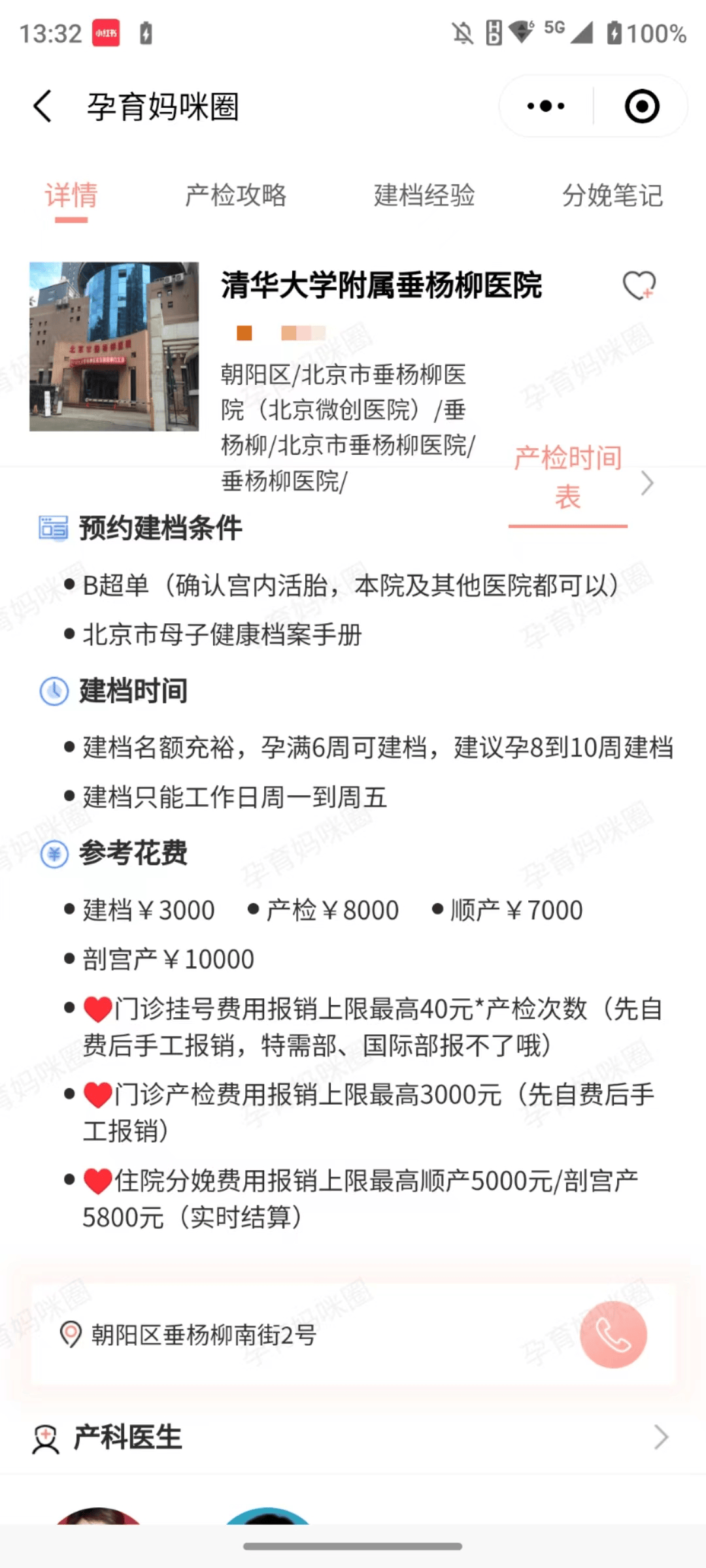Switch to the 建档经验 tab
This screenshot has height=1568, width=706.
pyautogui.click(x=424, y=195)
